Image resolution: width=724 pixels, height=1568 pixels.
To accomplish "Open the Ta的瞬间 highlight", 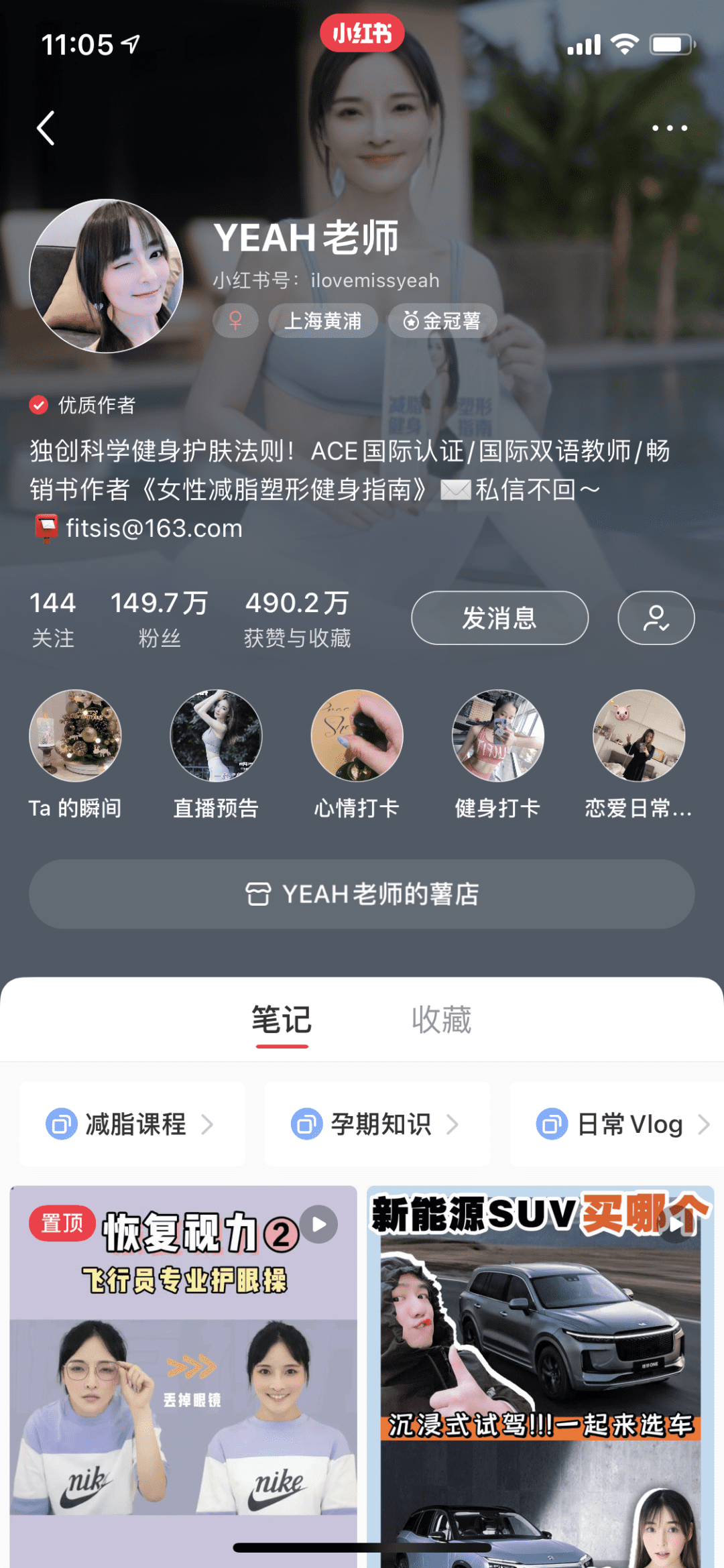I will pyautogui.click(x=75, y=736).
